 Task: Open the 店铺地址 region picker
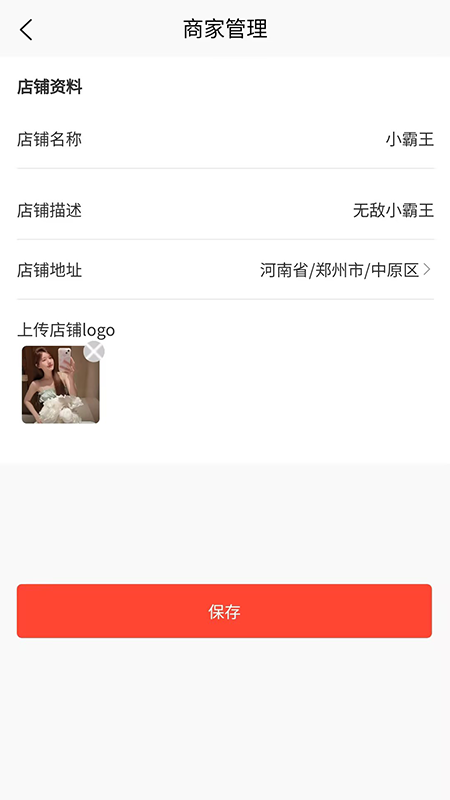(226, 270)
